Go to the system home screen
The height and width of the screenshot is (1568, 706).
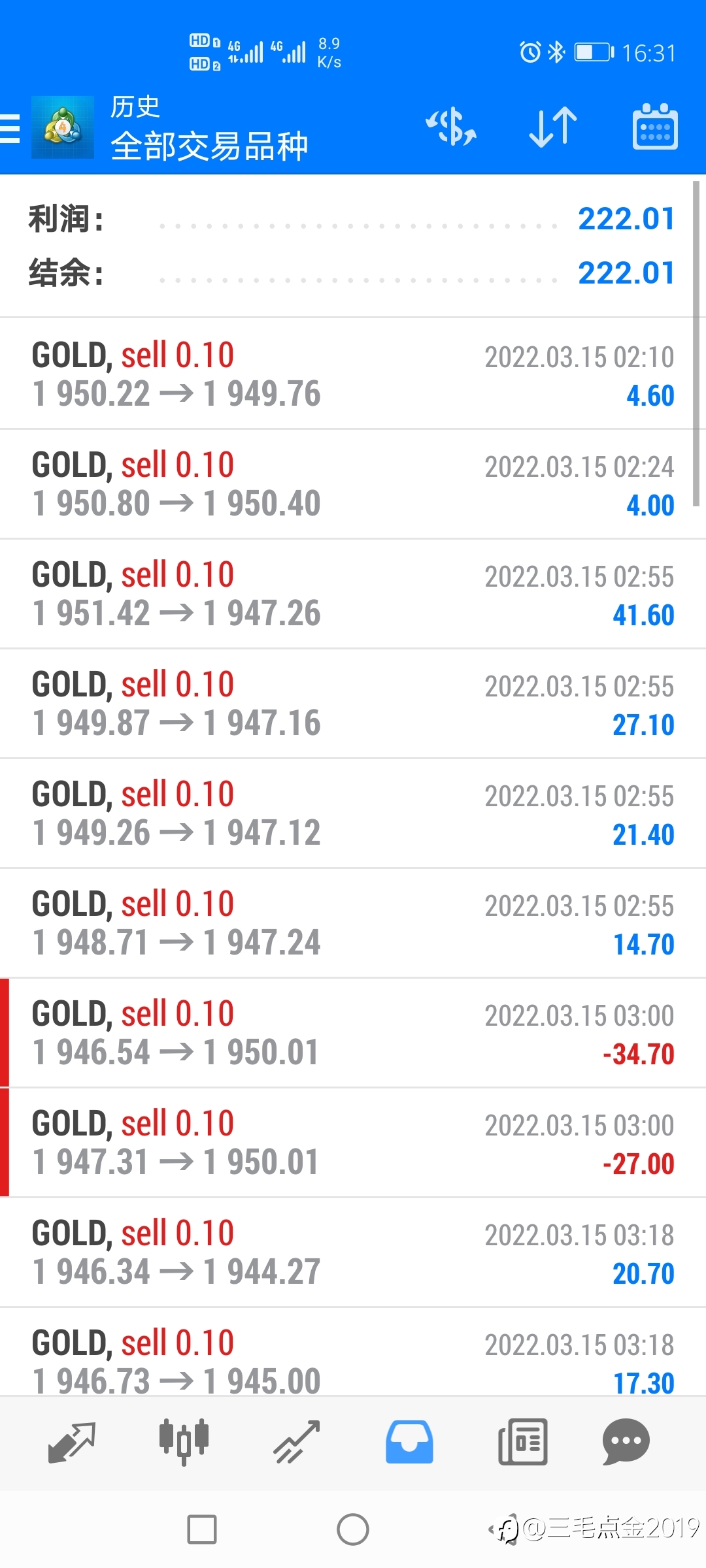[353, 1529]
